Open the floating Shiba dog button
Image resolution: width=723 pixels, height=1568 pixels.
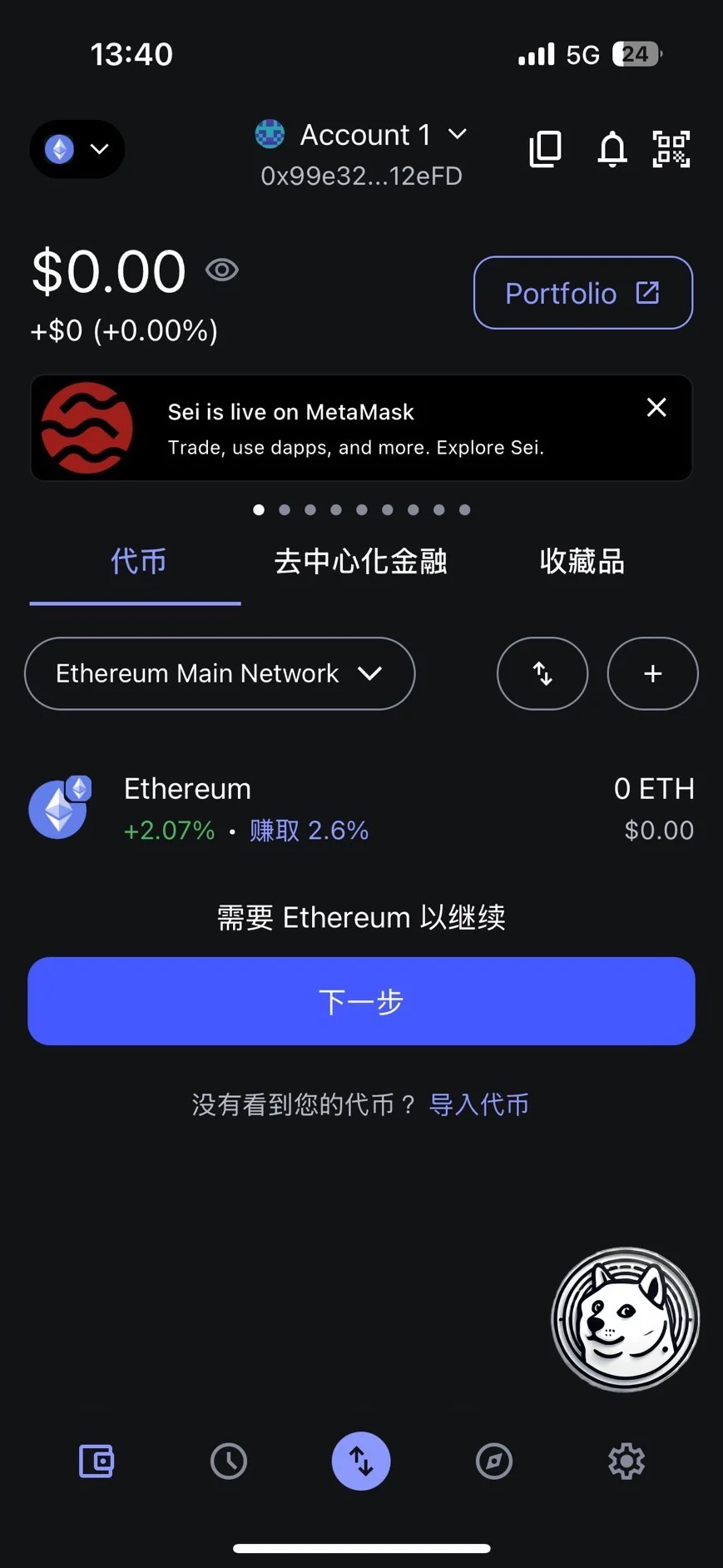625,1319
